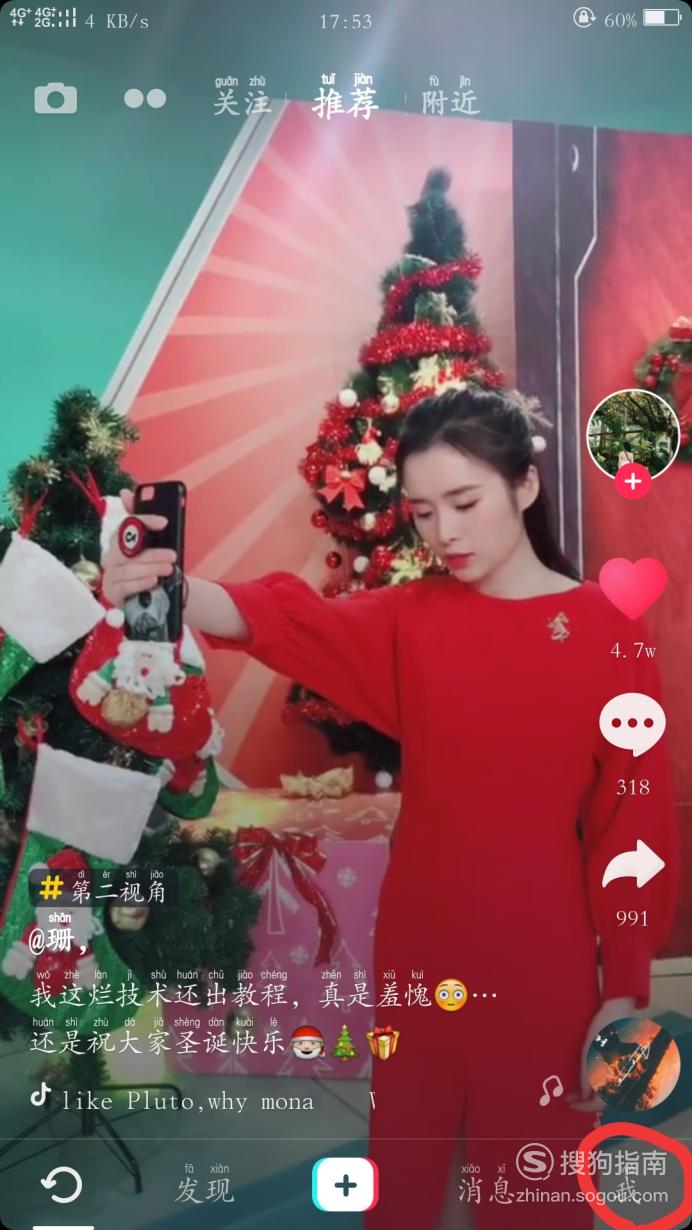
Task: Refresh the feed with reload icon
Action: click(x=61, y=1186)
